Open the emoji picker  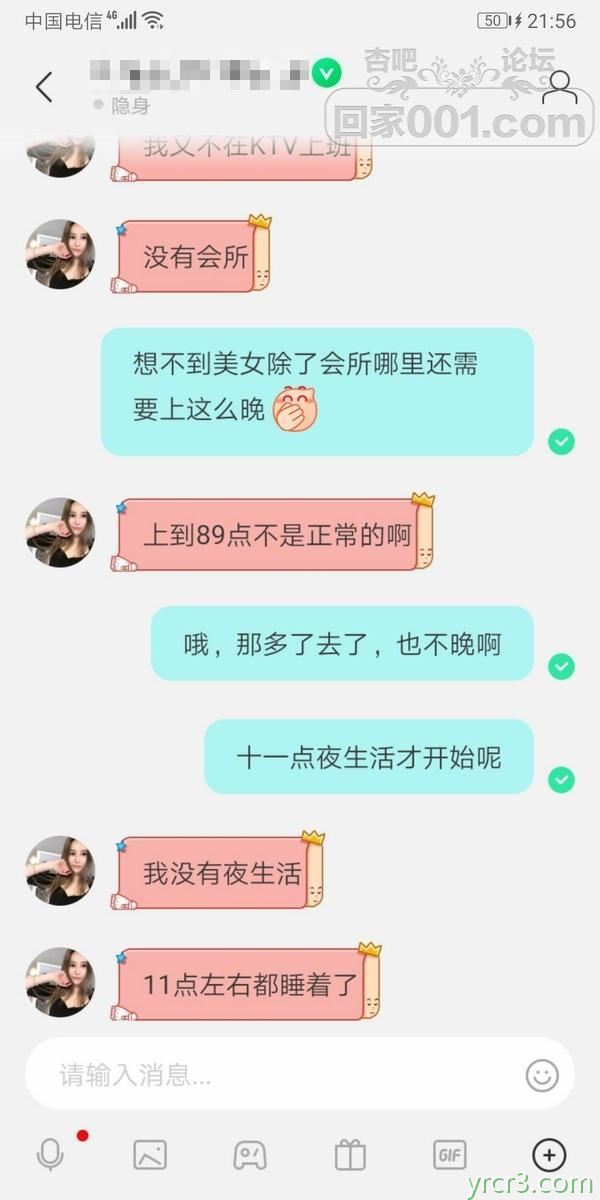click(542, 1075)
